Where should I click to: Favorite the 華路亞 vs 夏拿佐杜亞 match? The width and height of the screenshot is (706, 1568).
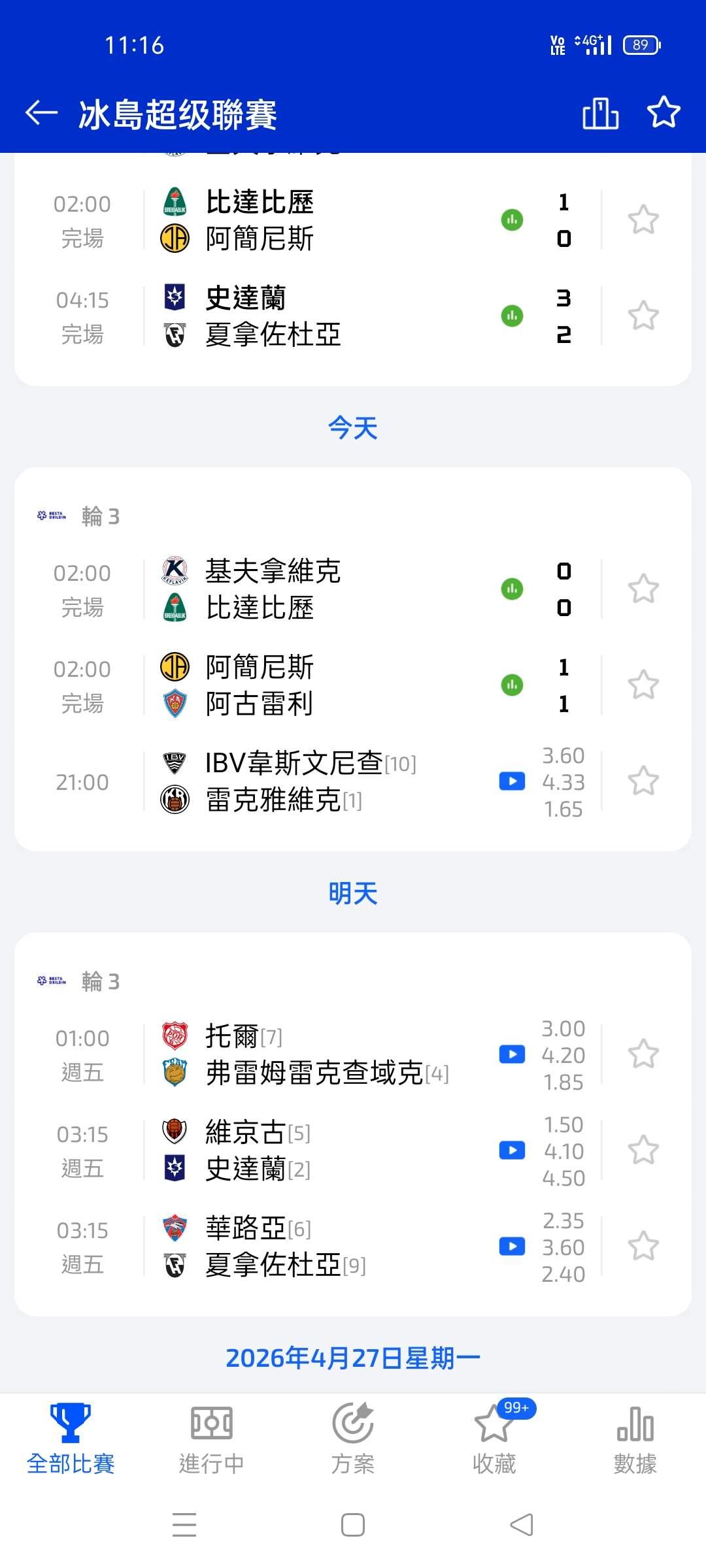(643, 1247)
